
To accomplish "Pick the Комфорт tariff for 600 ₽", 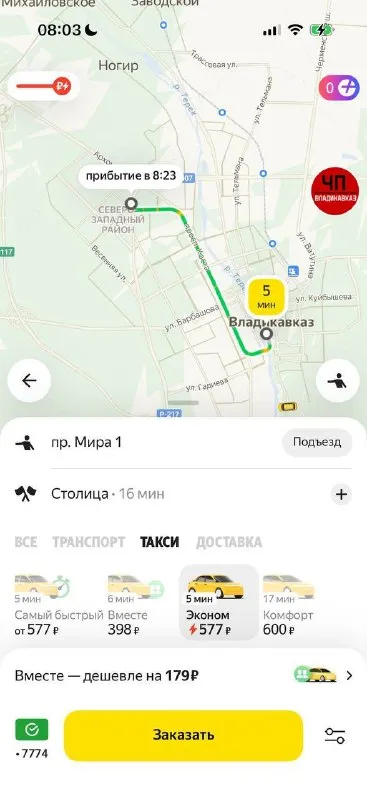I will coord(288,605).
